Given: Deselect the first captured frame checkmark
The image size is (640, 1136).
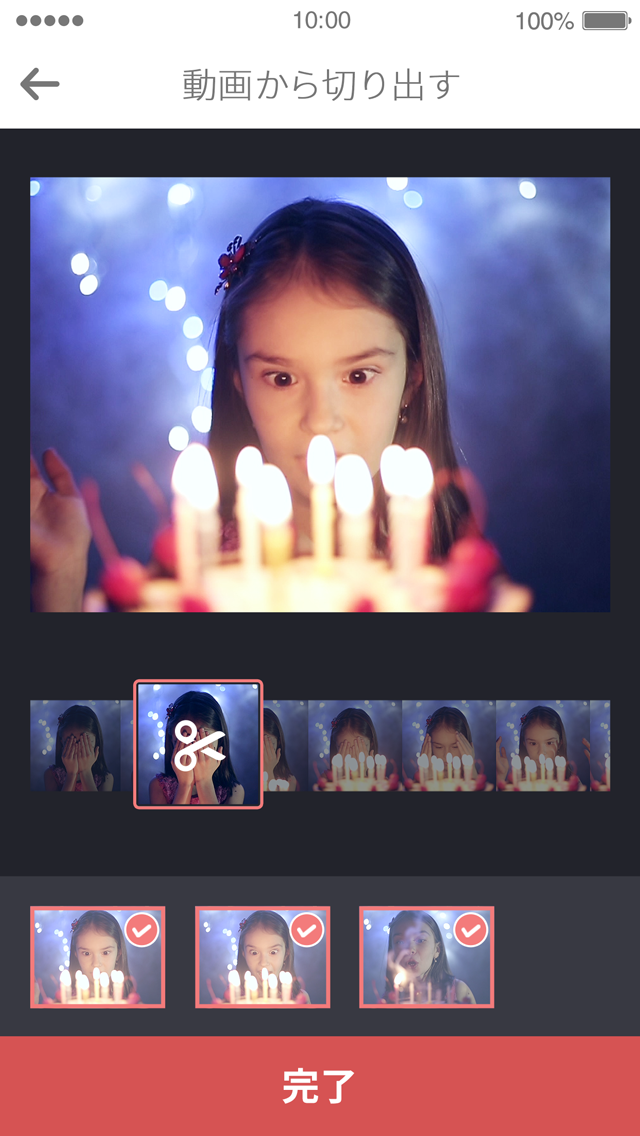Looking at the screenshot, I should [x=143, y=931].
